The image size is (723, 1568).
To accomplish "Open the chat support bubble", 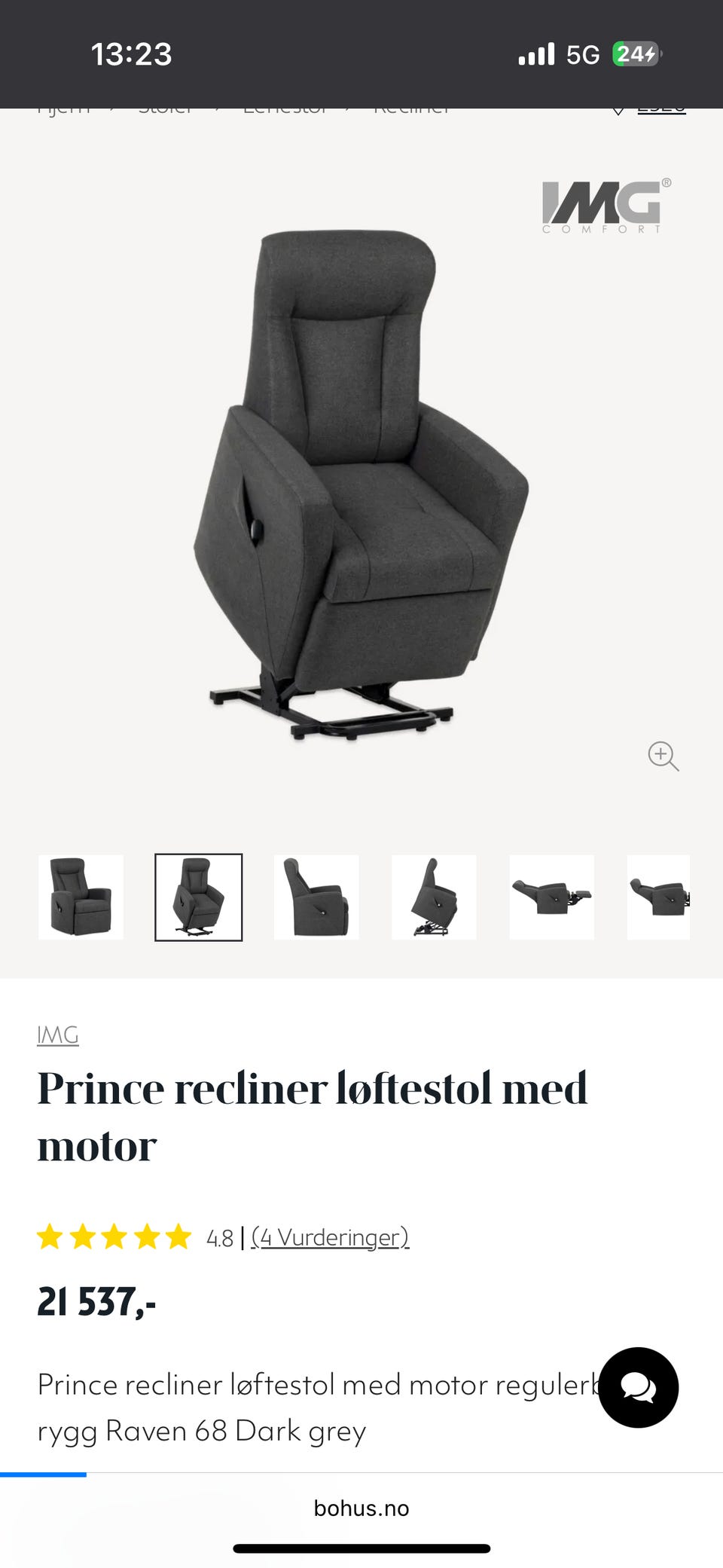I will 638,1387.
